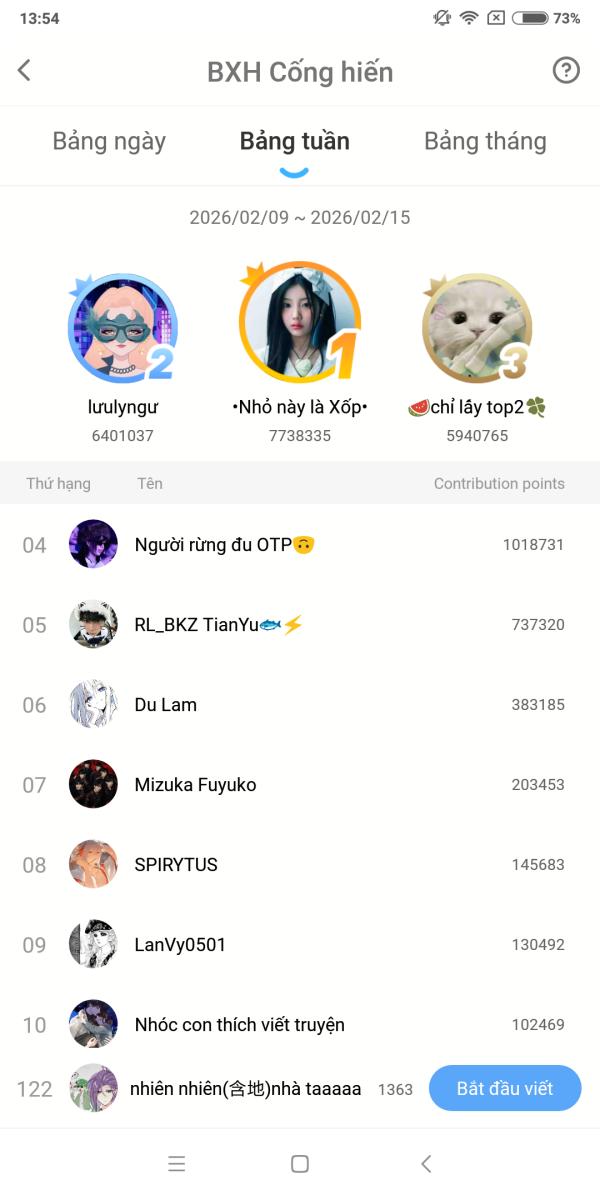This screenshot has height=1200, width=600.
Task: Open the Người rừng đu OTP row
Action: (x=300, y=545)
